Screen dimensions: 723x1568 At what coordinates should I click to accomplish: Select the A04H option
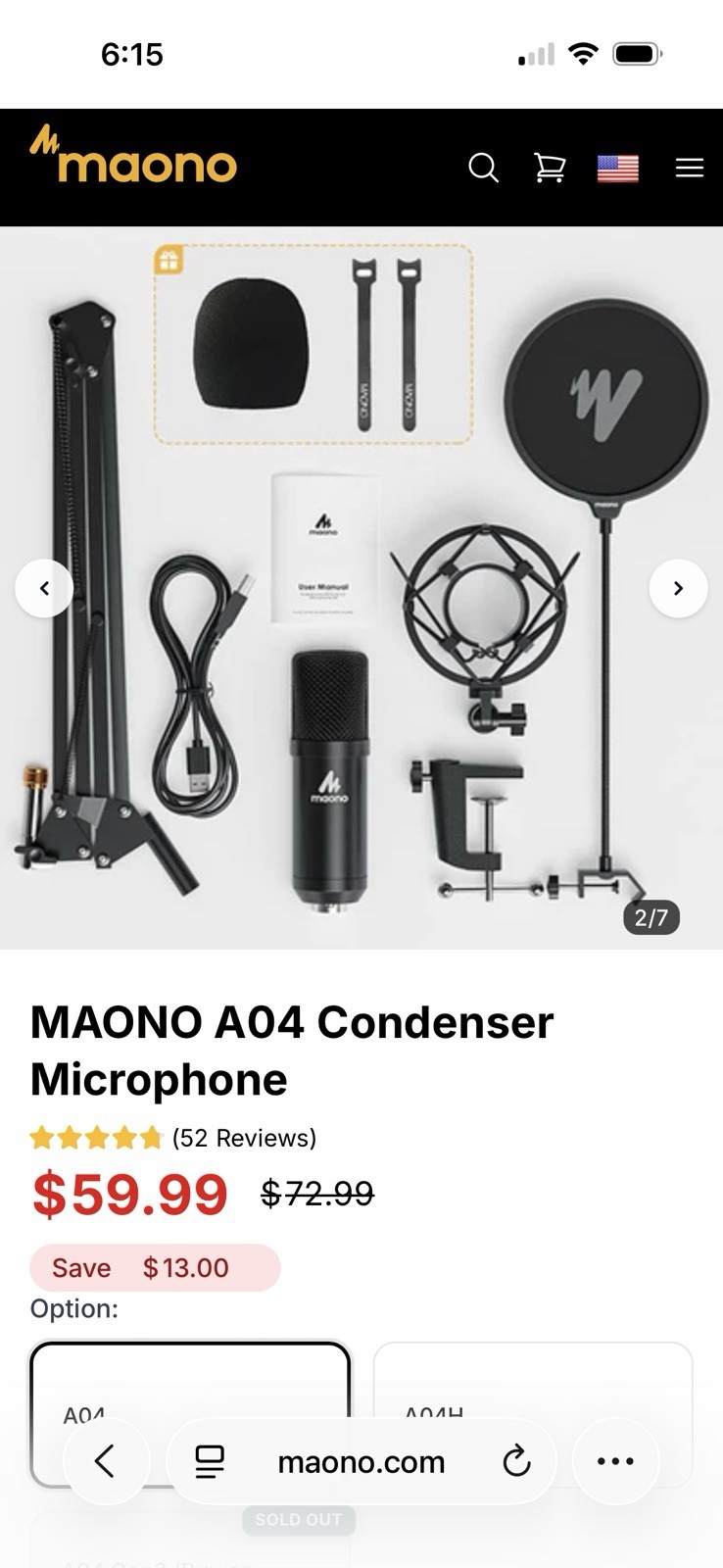[533, 1413]
